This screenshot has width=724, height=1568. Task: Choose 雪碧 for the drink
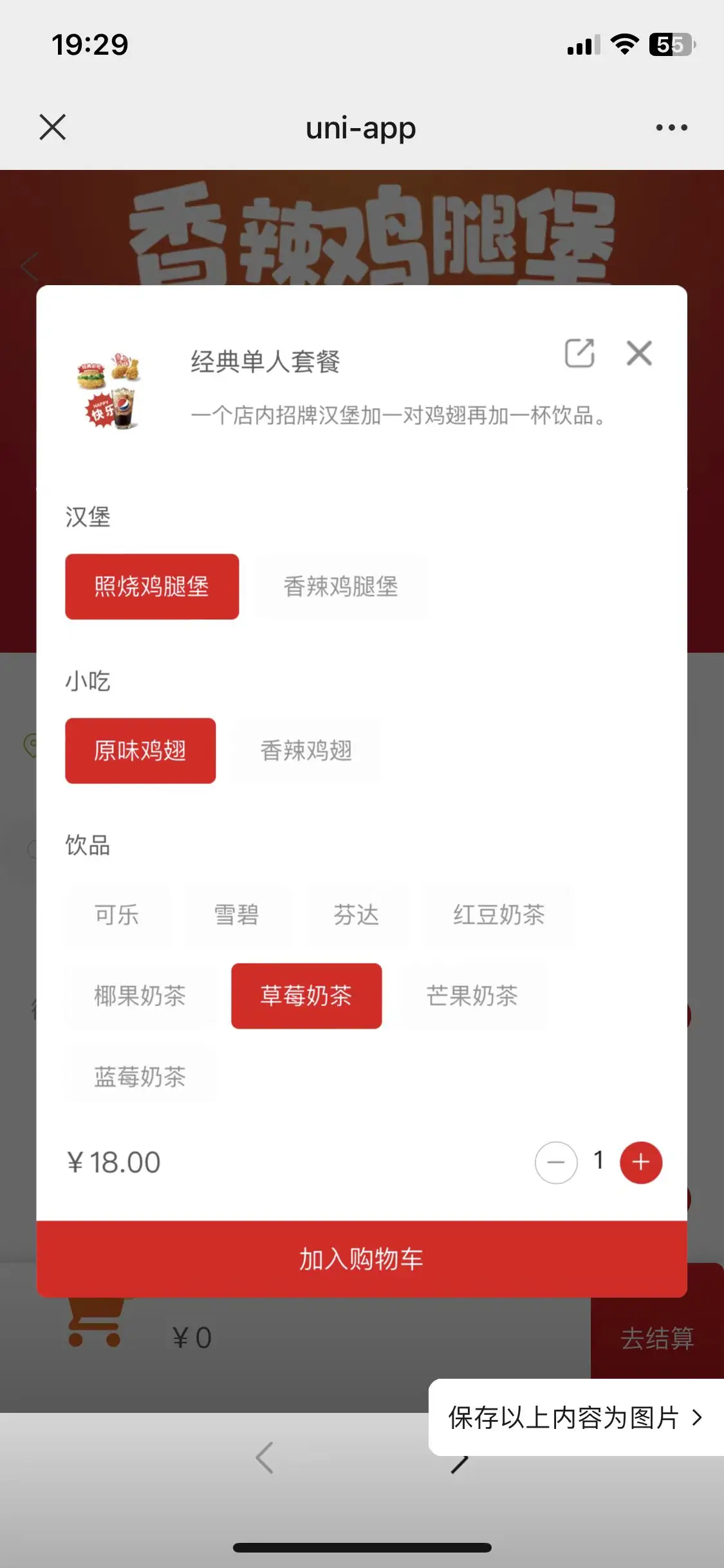237,915
